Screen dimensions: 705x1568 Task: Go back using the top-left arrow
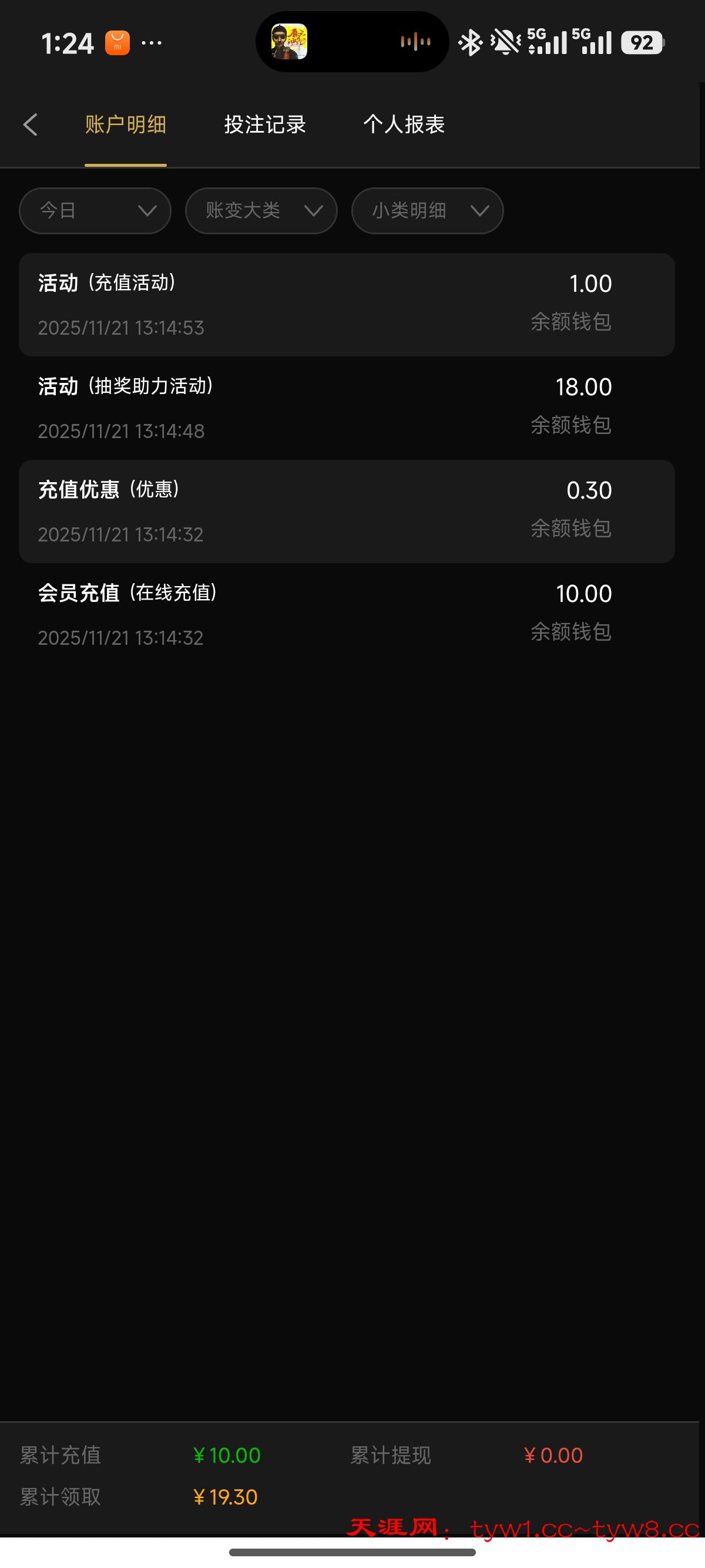[31, 125]
